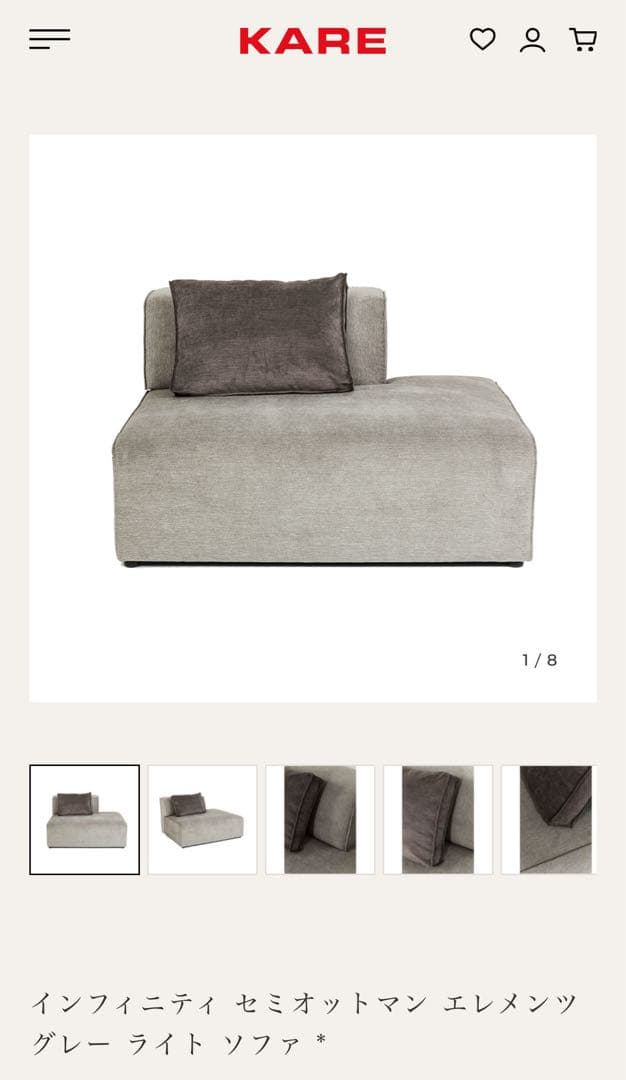626x1080 pixels.
Task: Select the fourth cushion detail thumbnail
Action: pyautogui.click(x=438, y=819)
